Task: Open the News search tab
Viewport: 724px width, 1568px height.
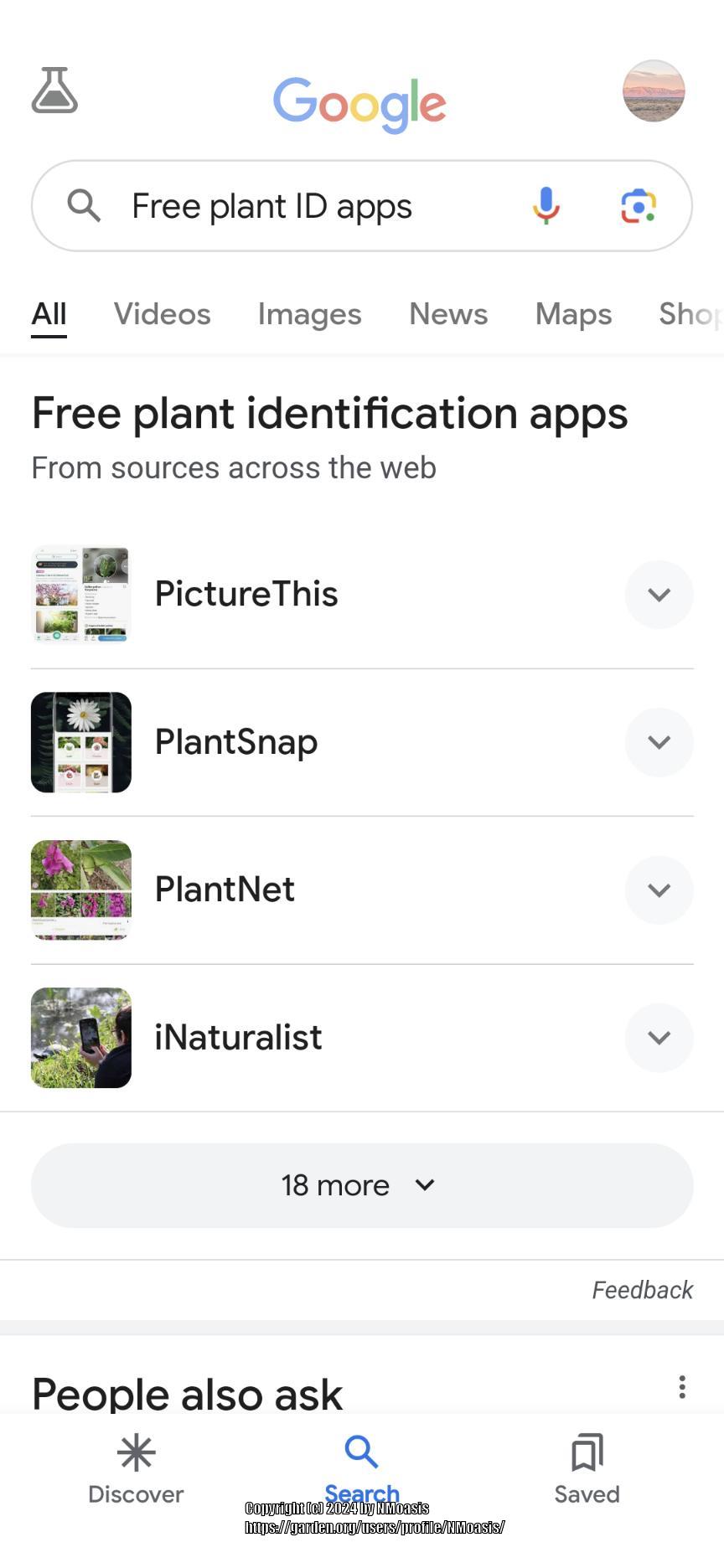Action: pos(448,314)
